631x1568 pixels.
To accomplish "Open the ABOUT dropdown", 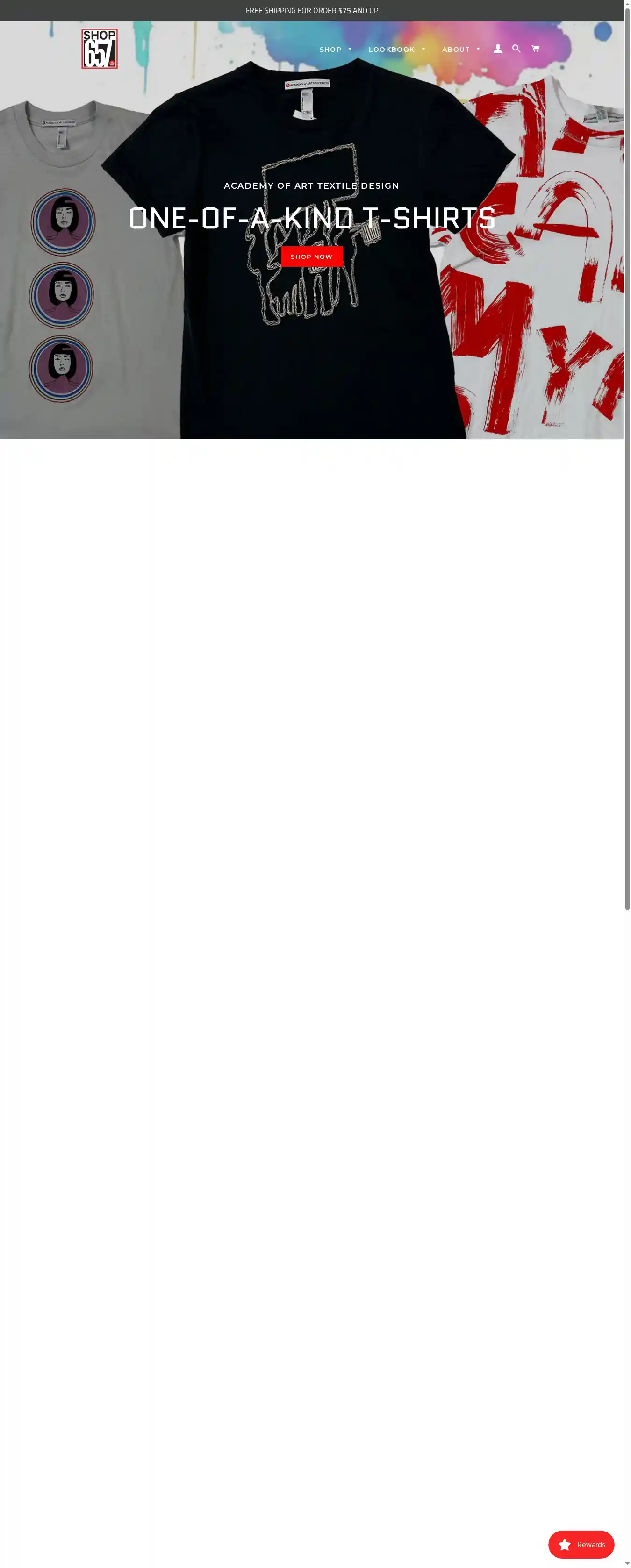I will (x=460, y=50).
